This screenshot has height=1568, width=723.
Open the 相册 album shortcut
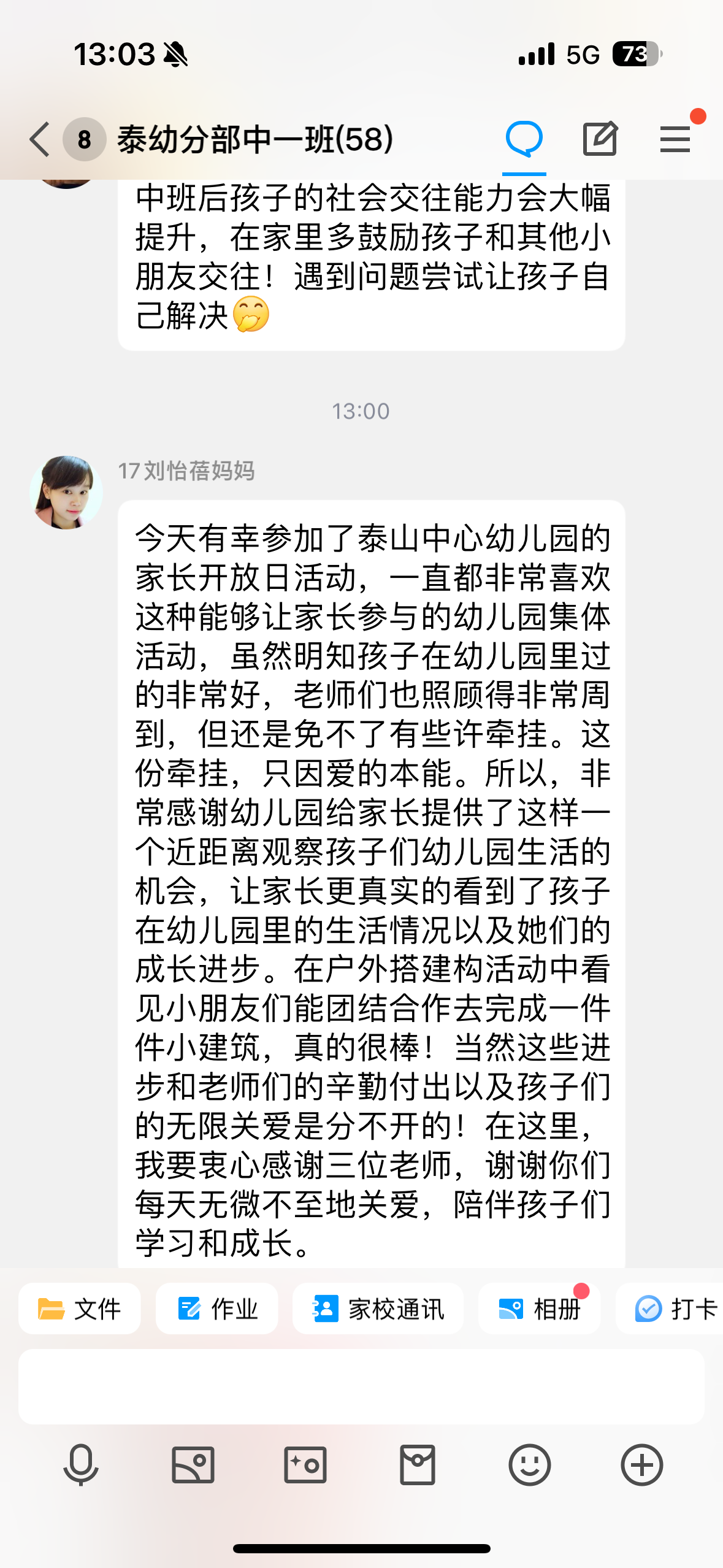click(539, 1309)
